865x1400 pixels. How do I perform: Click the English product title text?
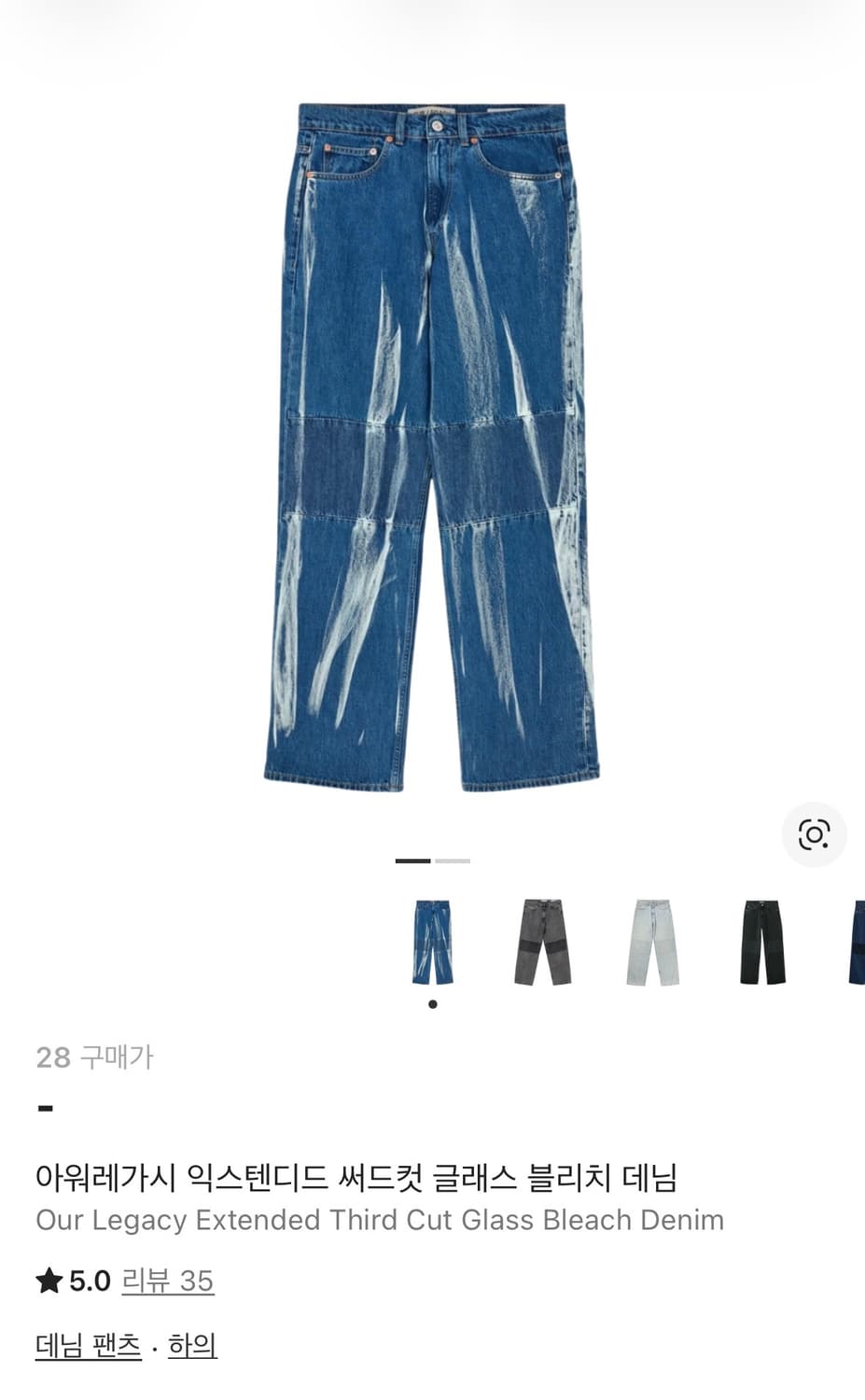380,1219
